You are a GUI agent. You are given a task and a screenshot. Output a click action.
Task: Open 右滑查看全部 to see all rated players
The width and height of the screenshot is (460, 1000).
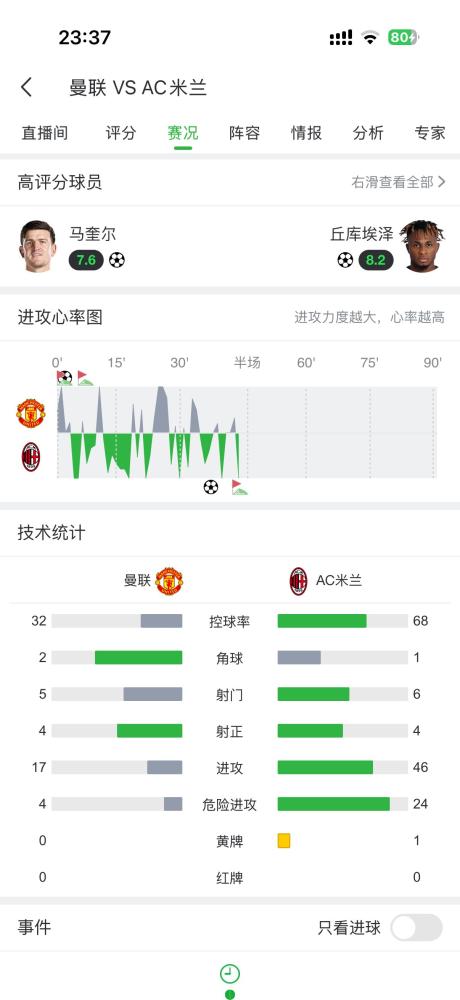[399, 182]
